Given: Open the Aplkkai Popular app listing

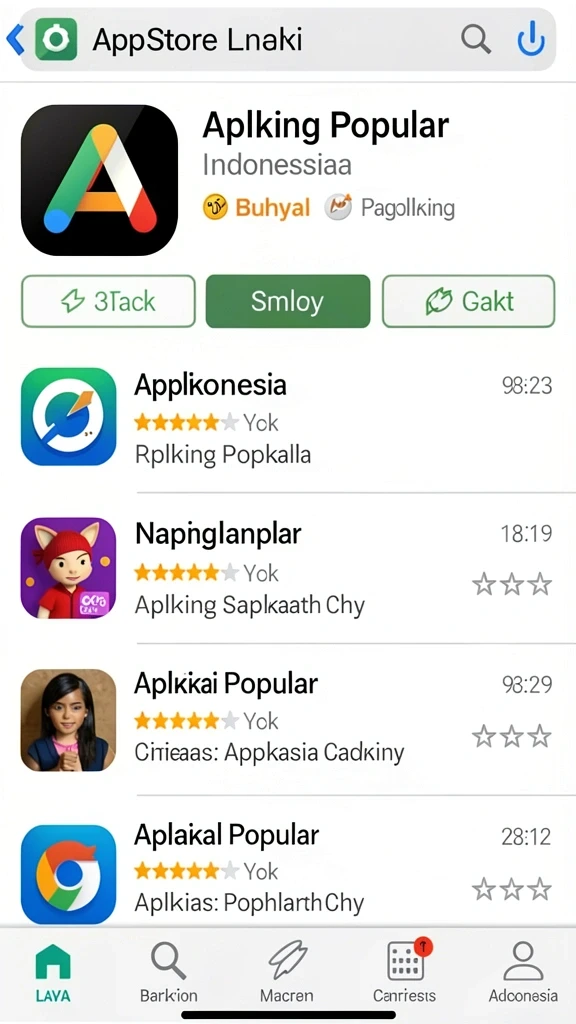Looking at the screenshot, I should (x=288, y=720).
